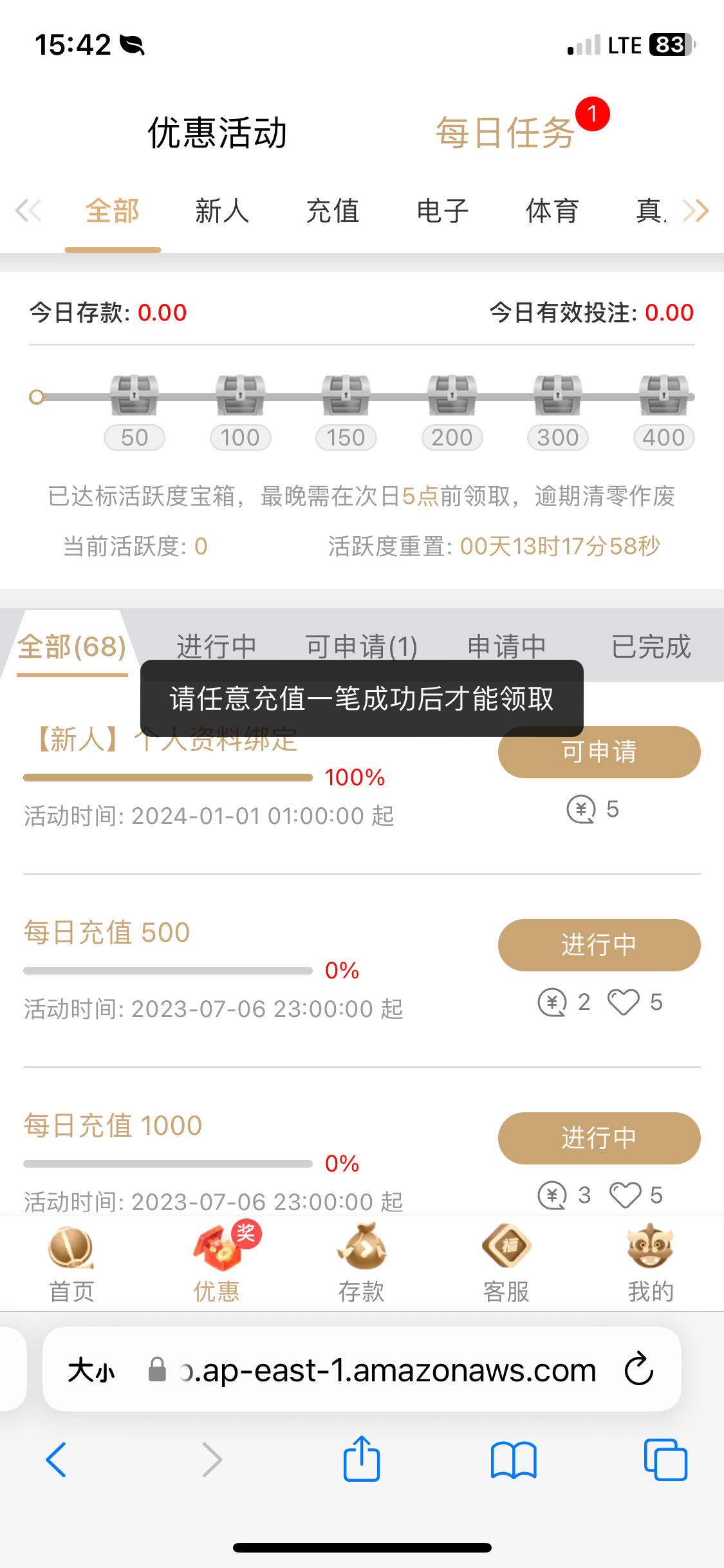This screenshot has height=1568, width=724.
Task: Reload the page in Safari
Action: (639, 1369)
